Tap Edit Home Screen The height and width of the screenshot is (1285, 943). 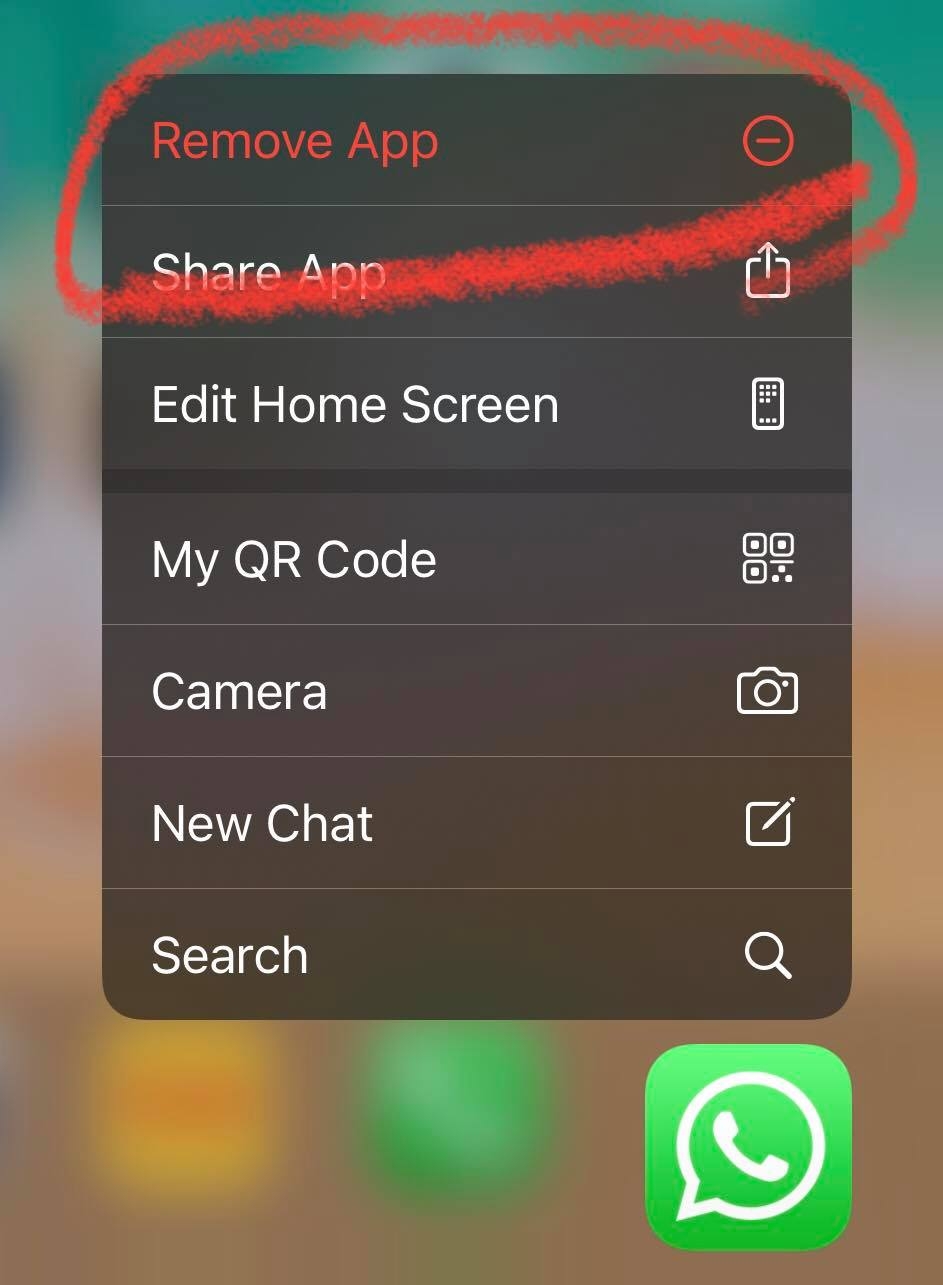[476, 404]
